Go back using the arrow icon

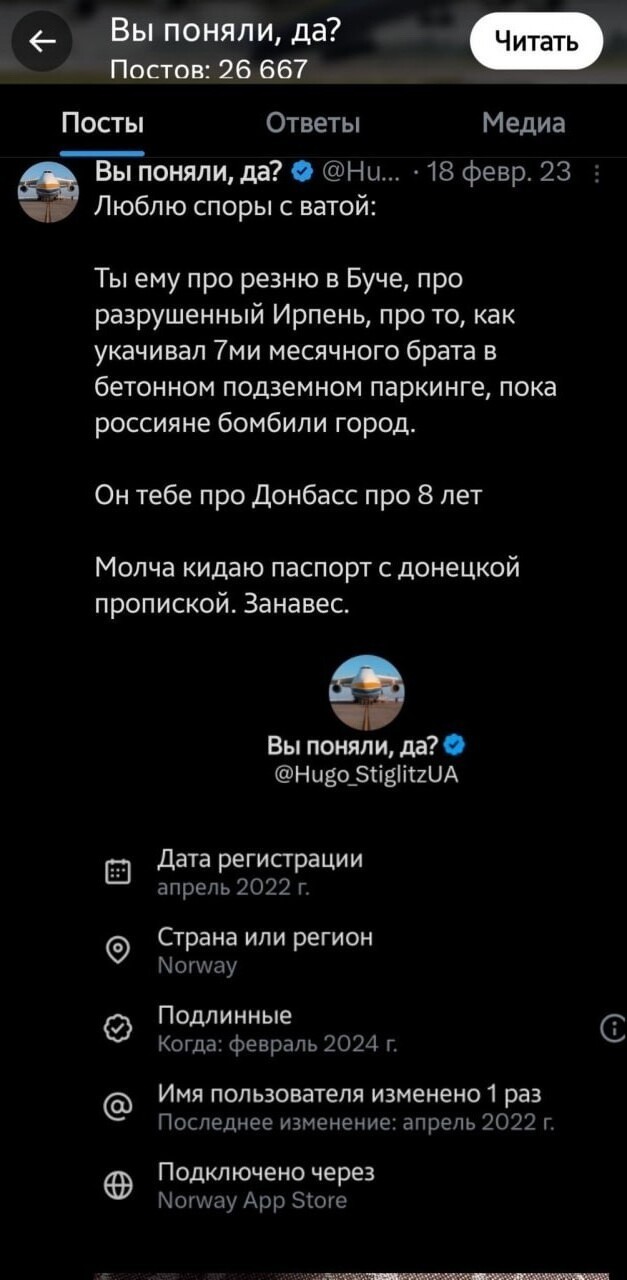42,42
